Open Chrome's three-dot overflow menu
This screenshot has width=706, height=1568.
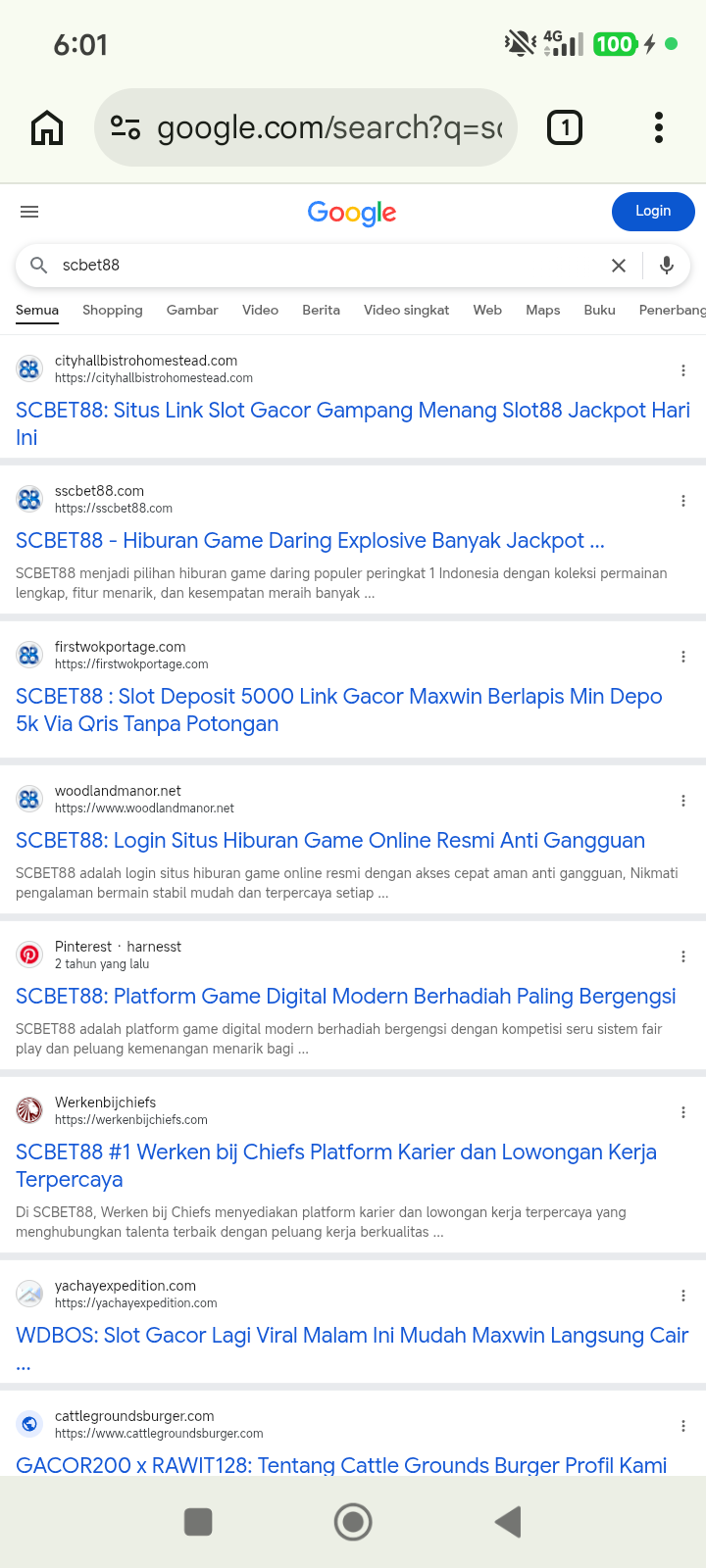(x=659, y=127)
